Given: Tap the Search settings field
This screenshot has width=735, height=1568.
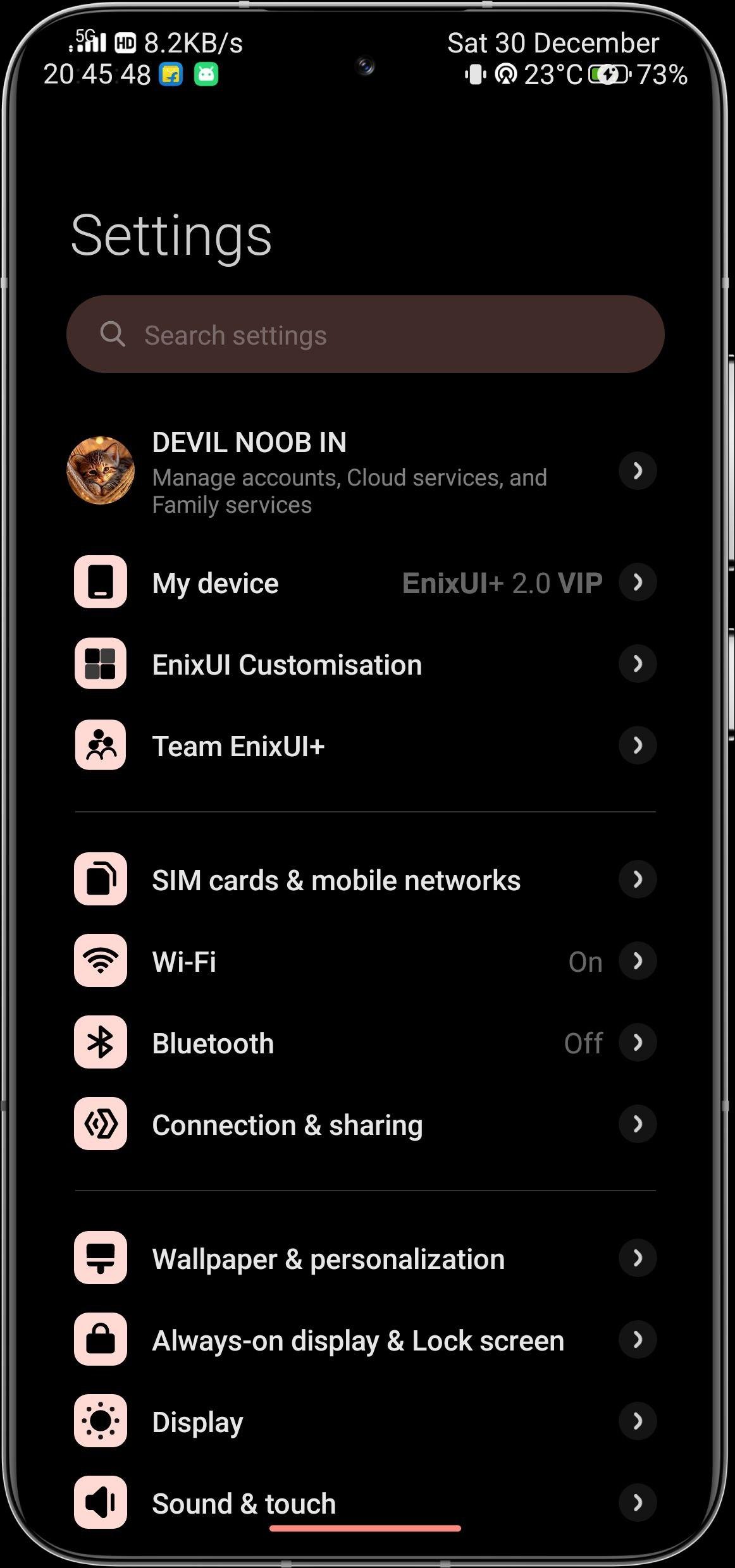Looking at the screenshot, I should [x=365, y=334].
